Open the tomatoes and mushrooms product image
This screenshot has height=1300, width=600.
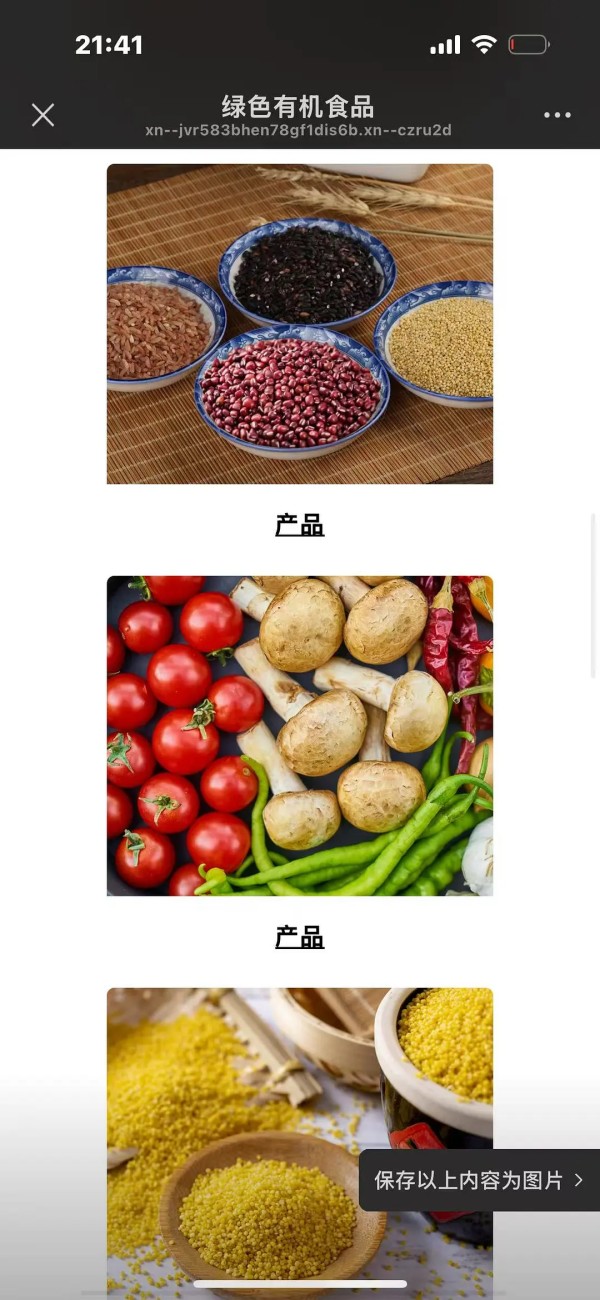(299, 736)
